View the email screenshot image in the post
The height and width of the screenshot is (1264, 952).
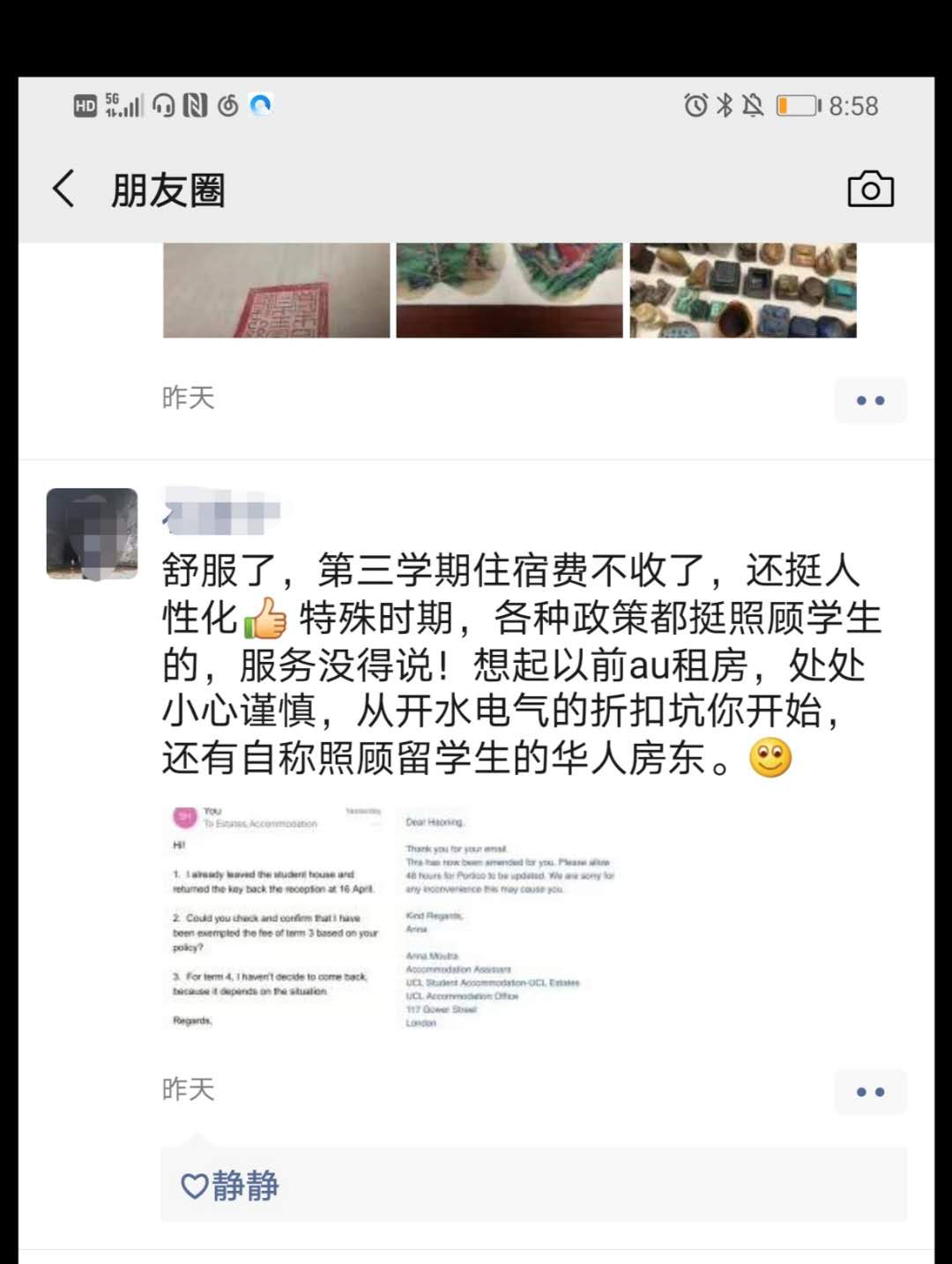(x=392, y=917)
